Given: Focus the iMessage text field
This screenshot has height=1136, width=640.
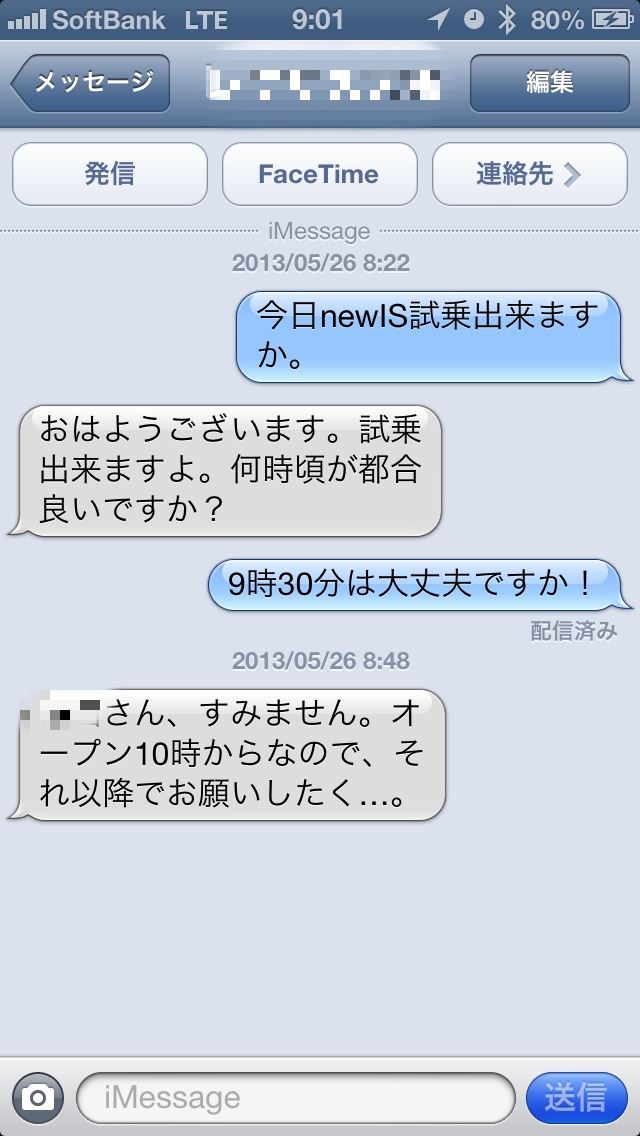Looking at the screenshot, I should pos(296,1098).
